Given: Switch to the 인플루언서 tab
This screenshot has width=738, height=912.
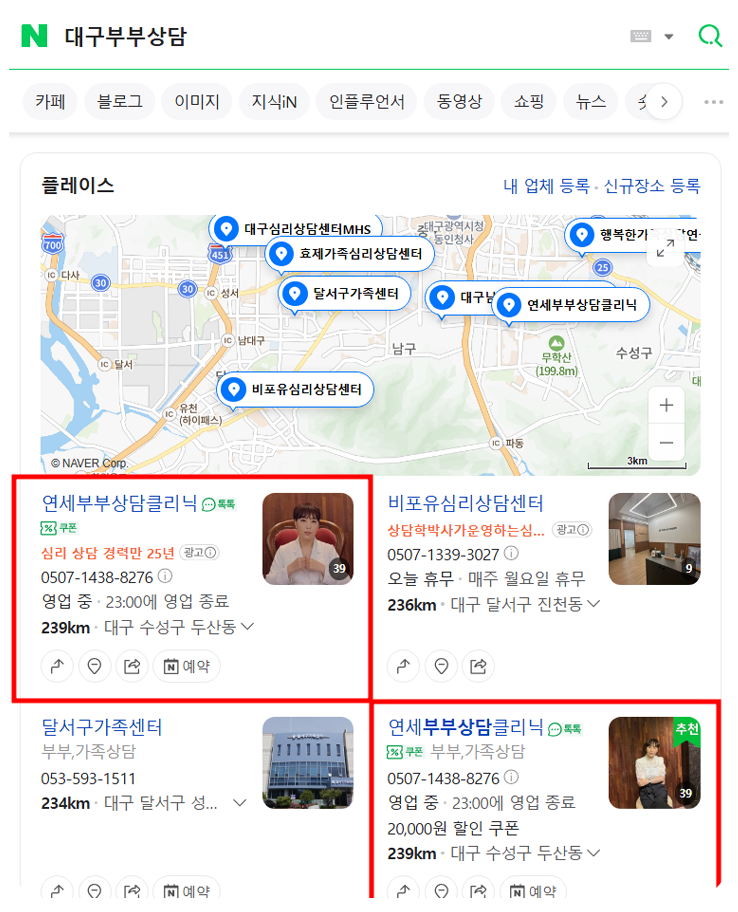Looking at the screenshot, I should 366,101.
